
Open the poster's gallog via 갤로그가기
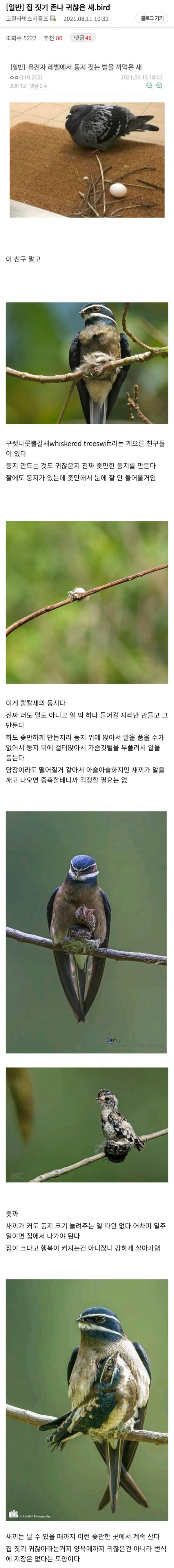tap(151, 18)
